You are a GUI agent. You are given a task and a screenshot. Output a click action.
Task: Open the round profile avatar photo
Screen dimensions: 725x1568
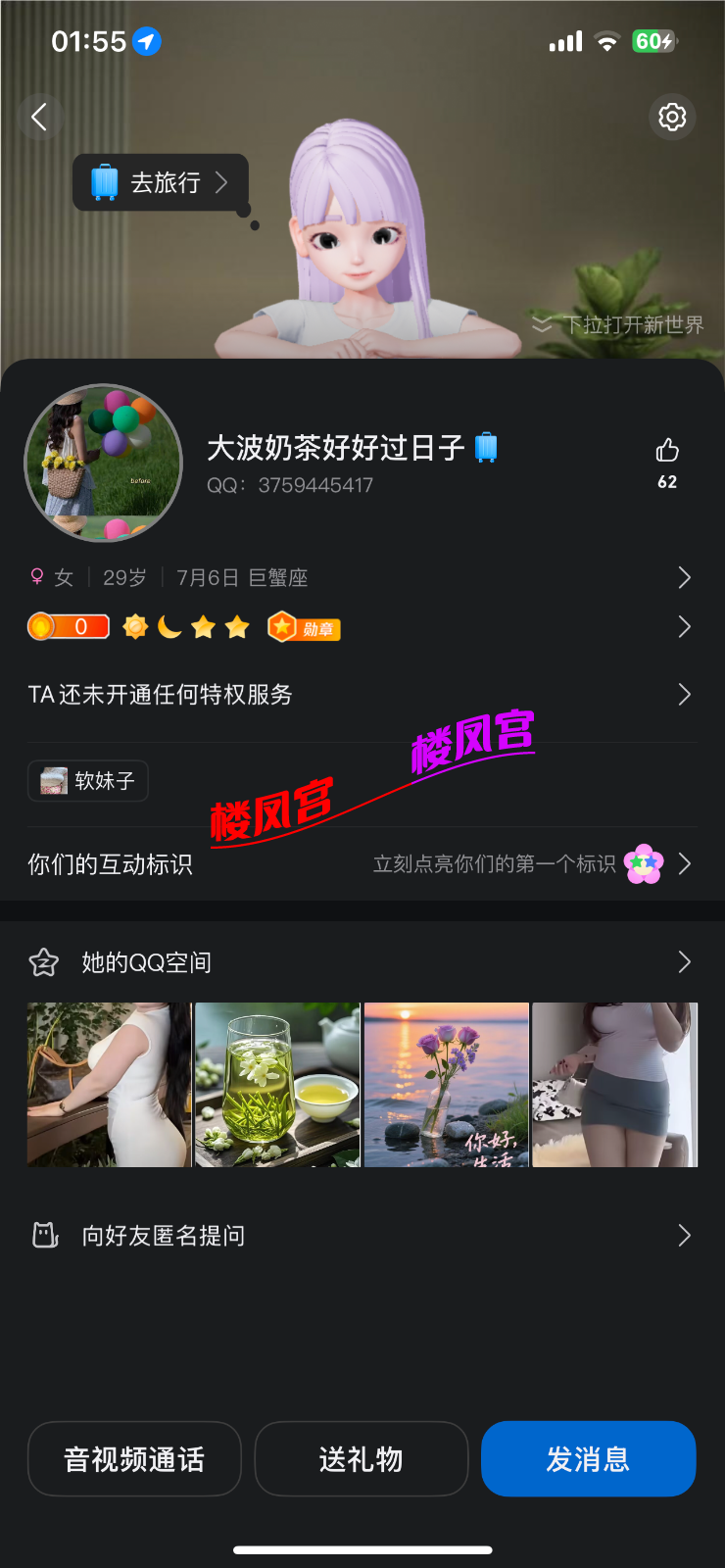click(103, 463)
